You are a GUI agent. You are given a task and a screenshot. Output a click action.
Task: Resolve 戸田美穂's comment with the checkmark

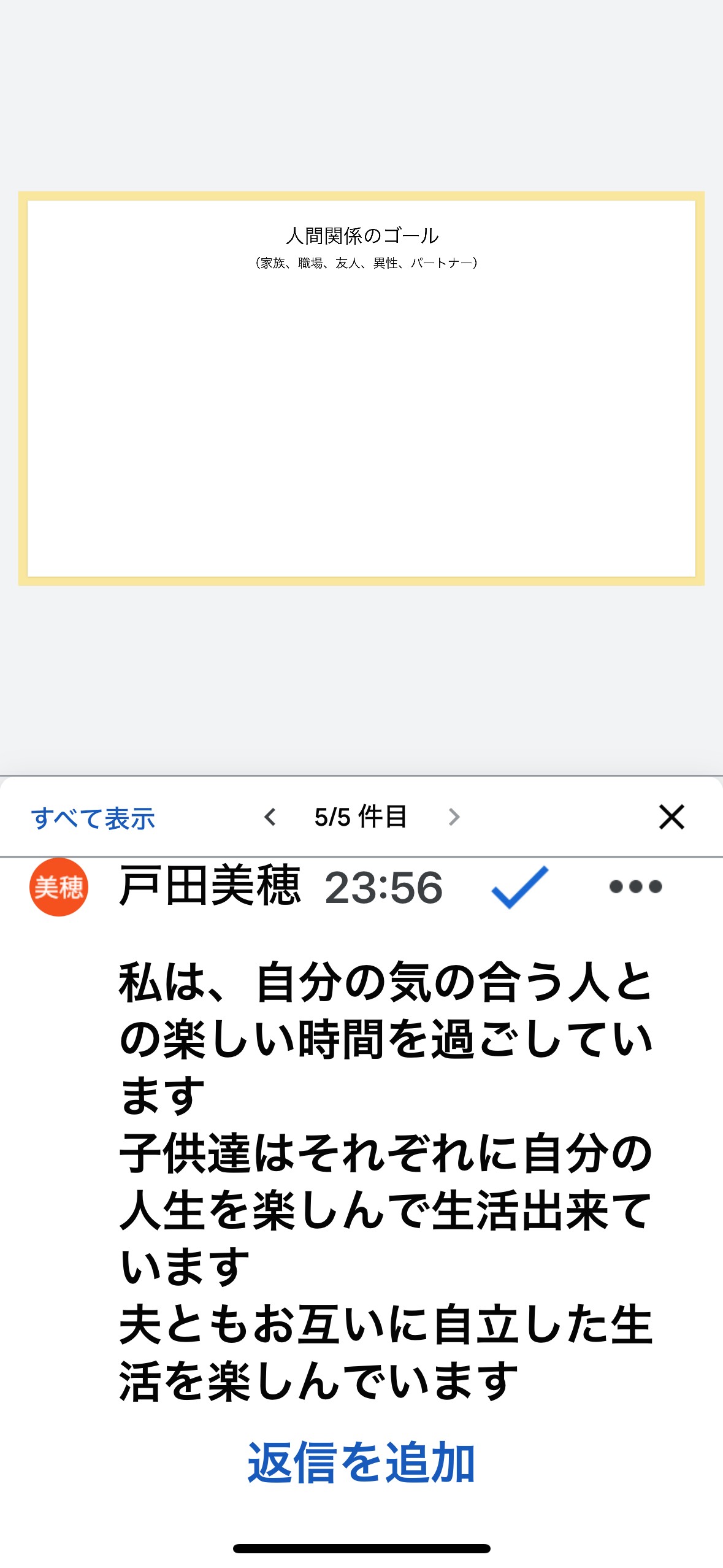pyautogui.click(x=519, y=887)
